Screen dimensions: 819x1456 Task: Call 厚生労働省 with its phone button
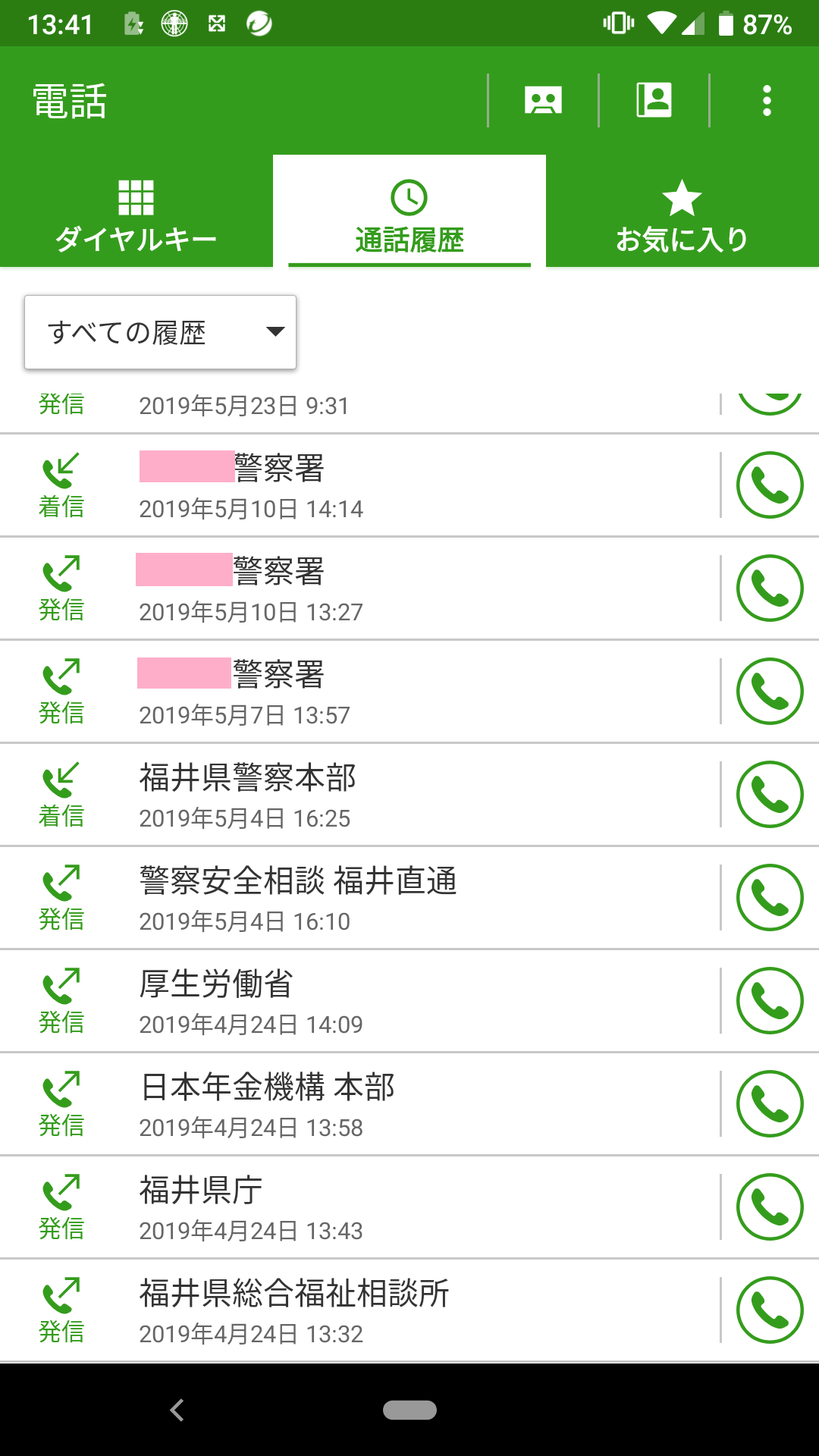(x=769, y=1000)
